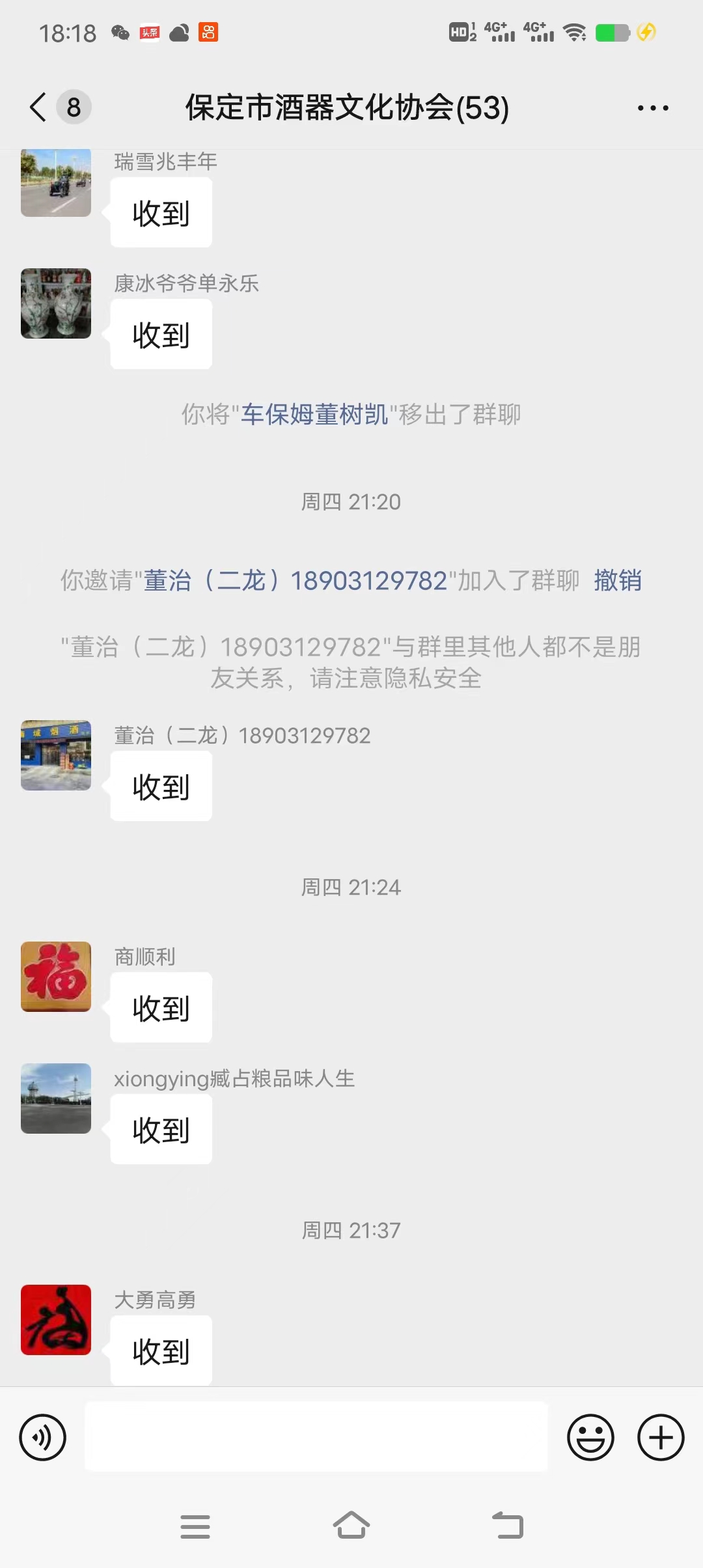Viewport: 703px width, 1568px height.
Task: Open avatar of 董治（二龙）18903129782
Action: pyautogui.click(x=56, y=755)
